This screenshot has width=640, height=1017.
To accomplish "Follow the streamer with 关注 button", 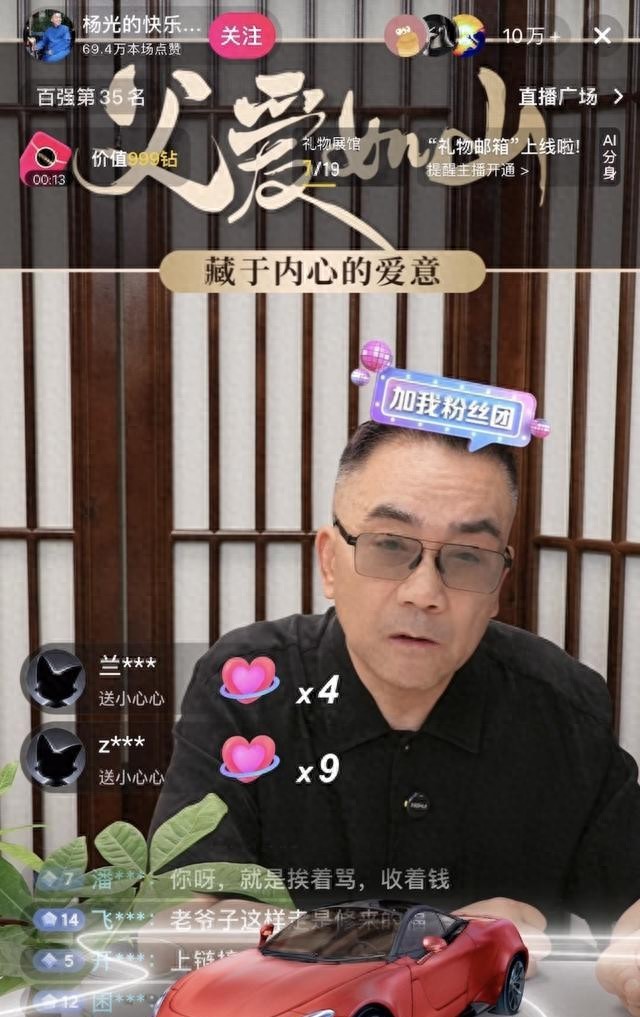I will pyautogui.click(x=241, y=36).
